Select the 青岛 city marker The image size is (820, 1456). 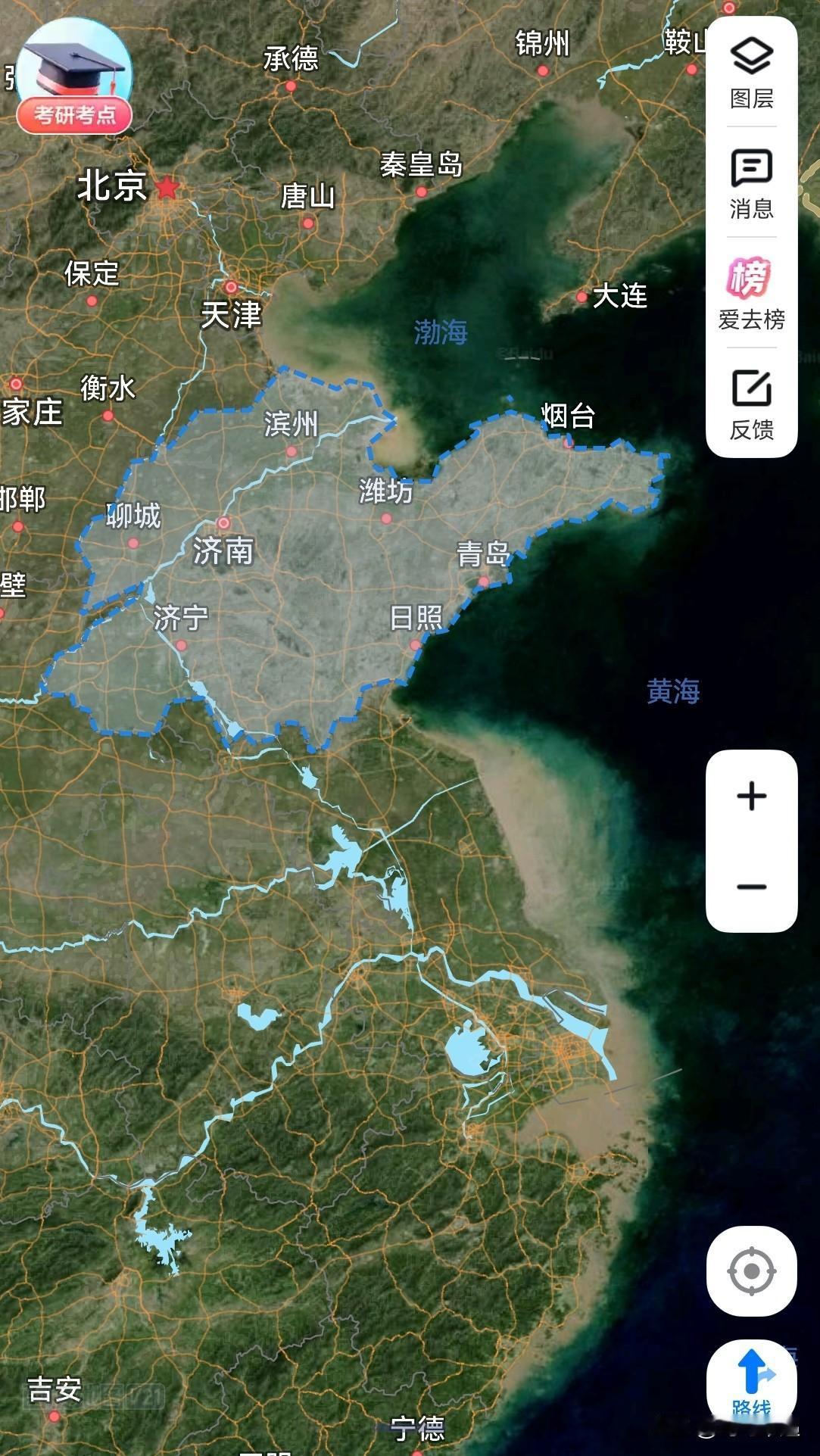[485, 581]
